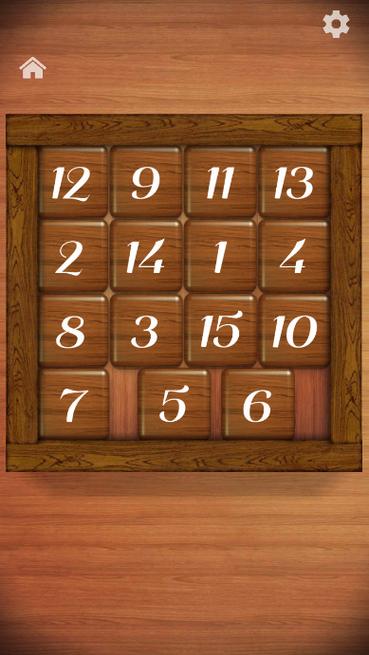Select the number 8 tile
The height and width of the screenshot is (655, 369).
coord(73,330)
